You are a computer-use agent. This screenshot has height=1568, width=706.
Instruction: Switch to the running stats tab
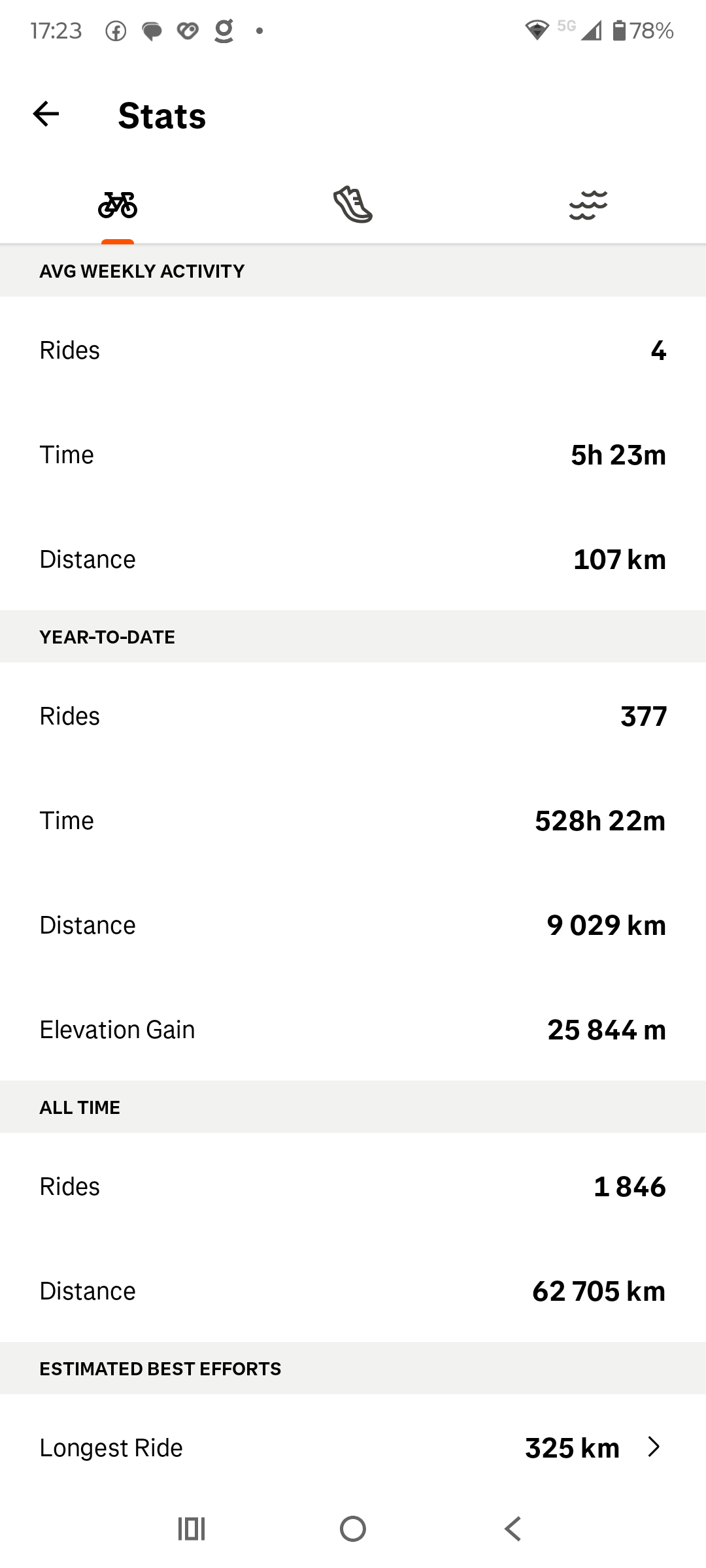(352, 205)
